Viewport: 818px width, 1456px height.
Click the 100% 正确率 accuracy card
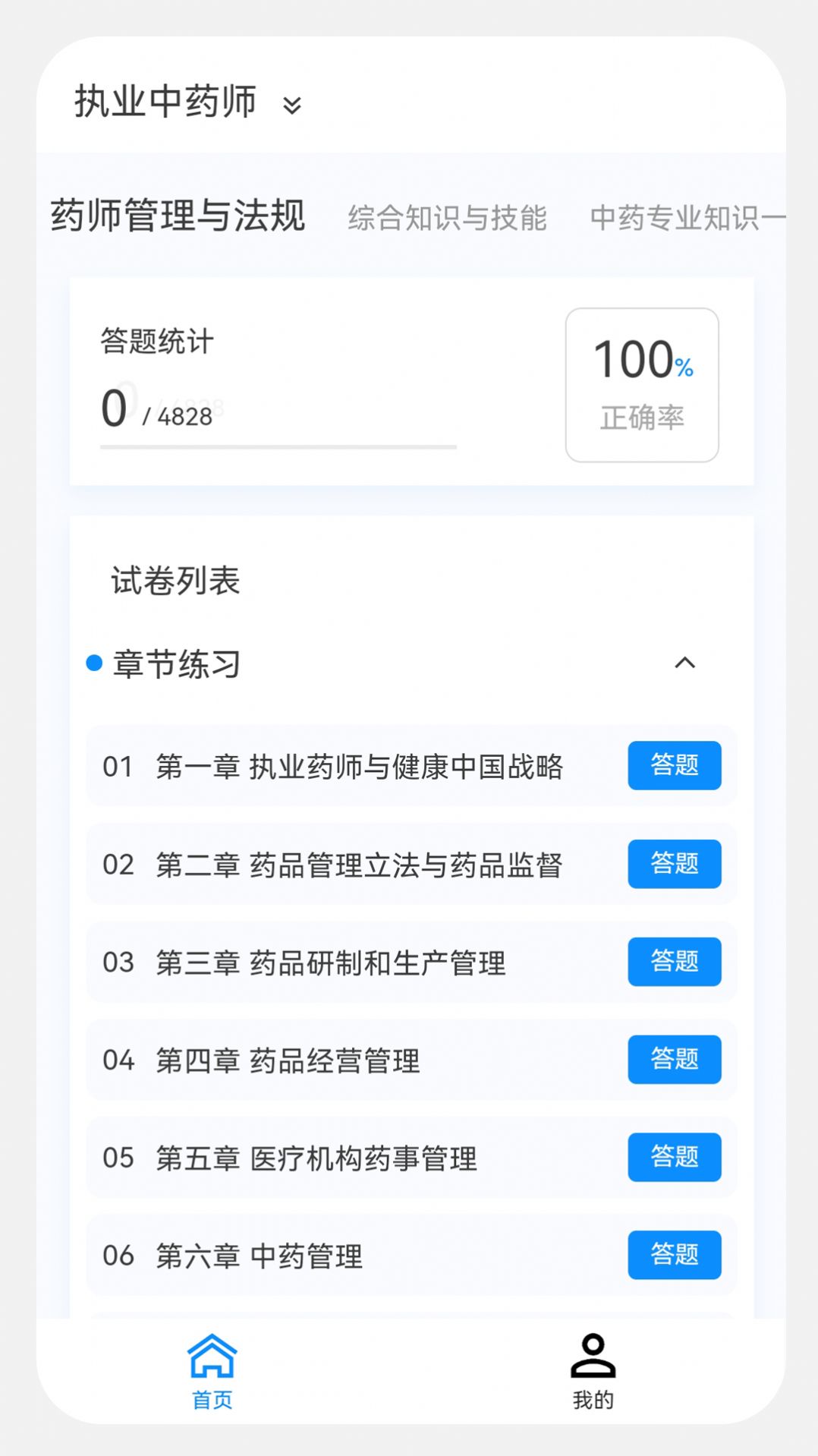pos(641,382)
